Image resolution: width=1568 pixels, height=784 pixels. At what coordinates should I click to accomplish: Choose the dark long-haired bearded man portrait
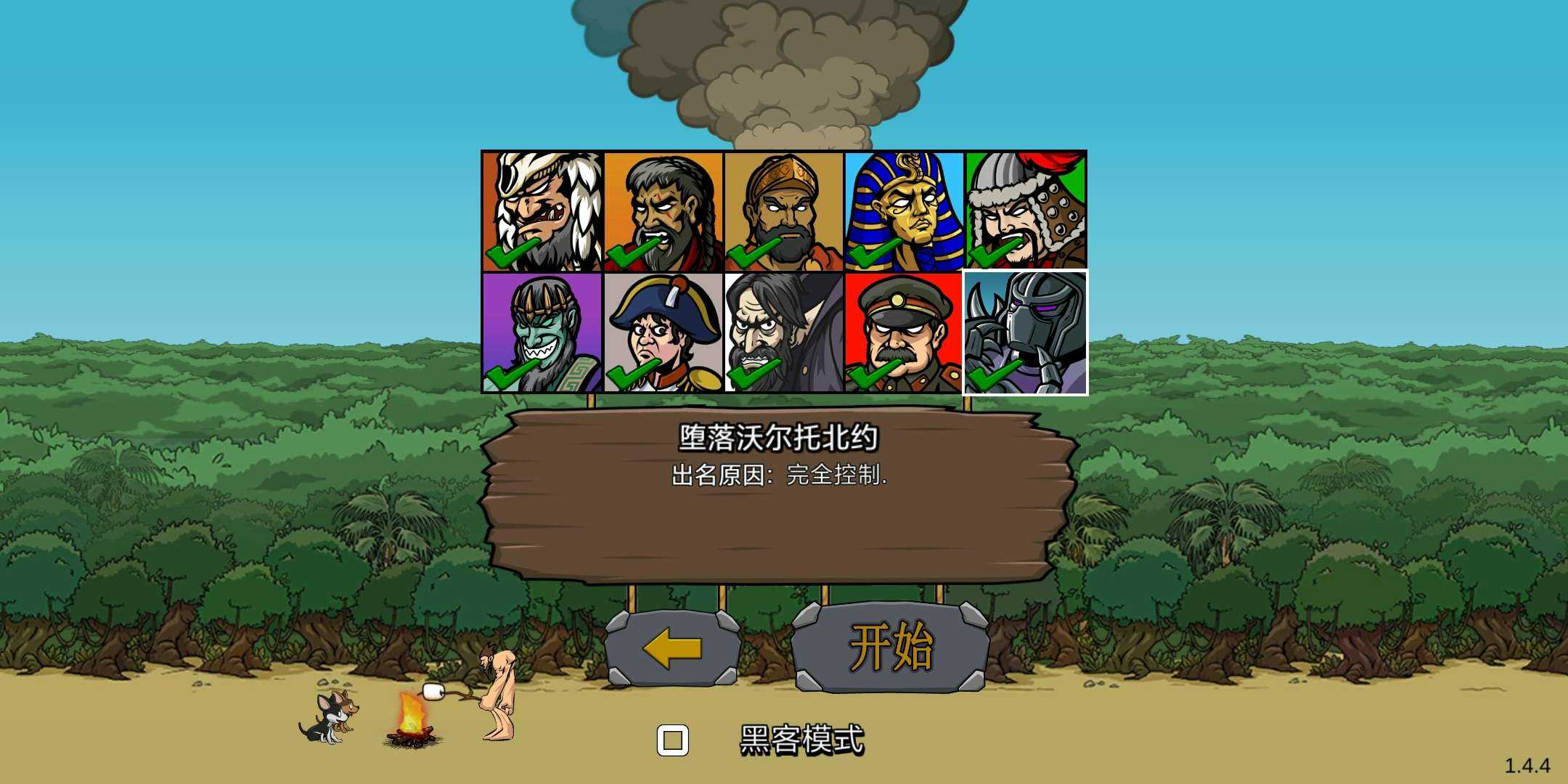coord(783,332)
